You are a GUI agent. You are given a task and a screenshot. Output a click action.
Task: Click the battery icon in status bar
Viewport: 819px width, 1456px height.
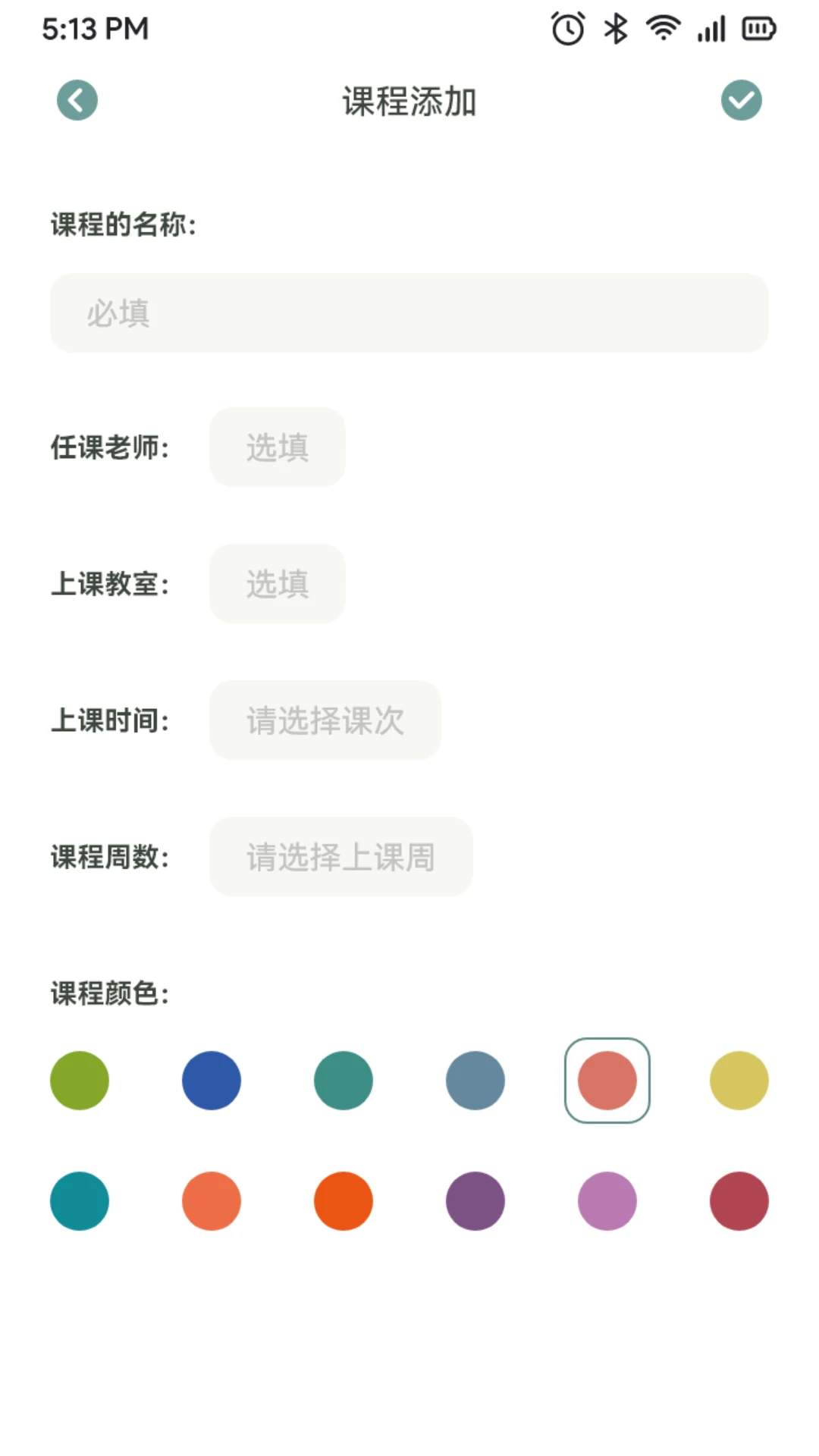(758, 27)
